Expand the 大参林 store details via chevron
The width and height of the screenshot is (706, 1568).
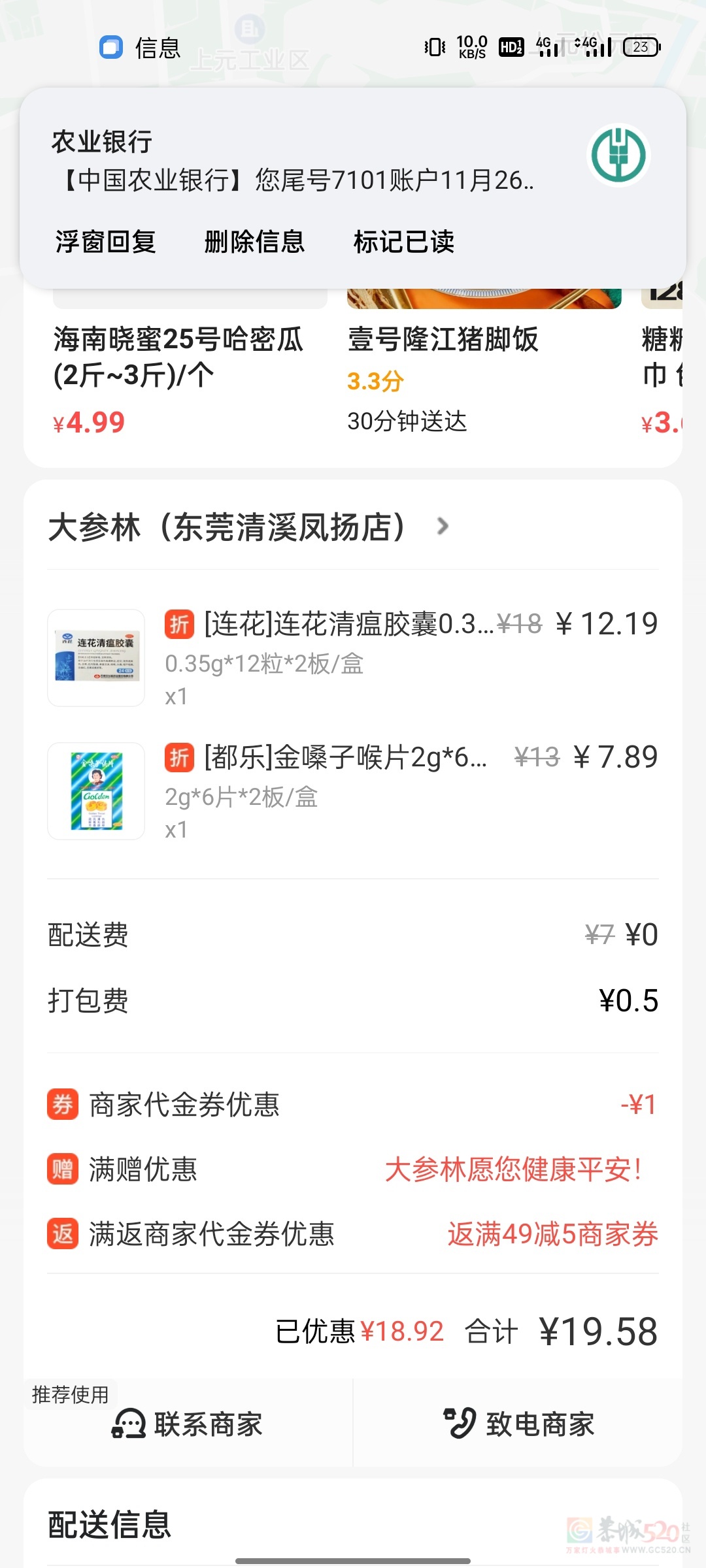[442, 527]
